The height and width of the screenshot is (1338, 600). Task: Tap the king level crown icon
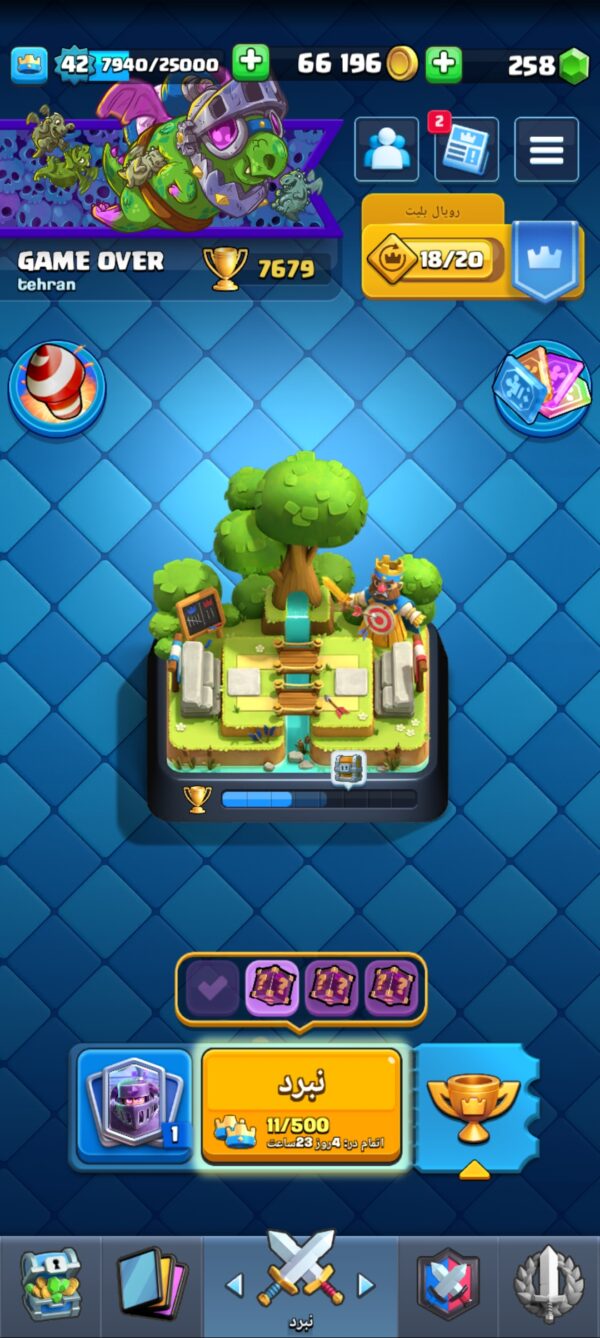click(30, 65)
